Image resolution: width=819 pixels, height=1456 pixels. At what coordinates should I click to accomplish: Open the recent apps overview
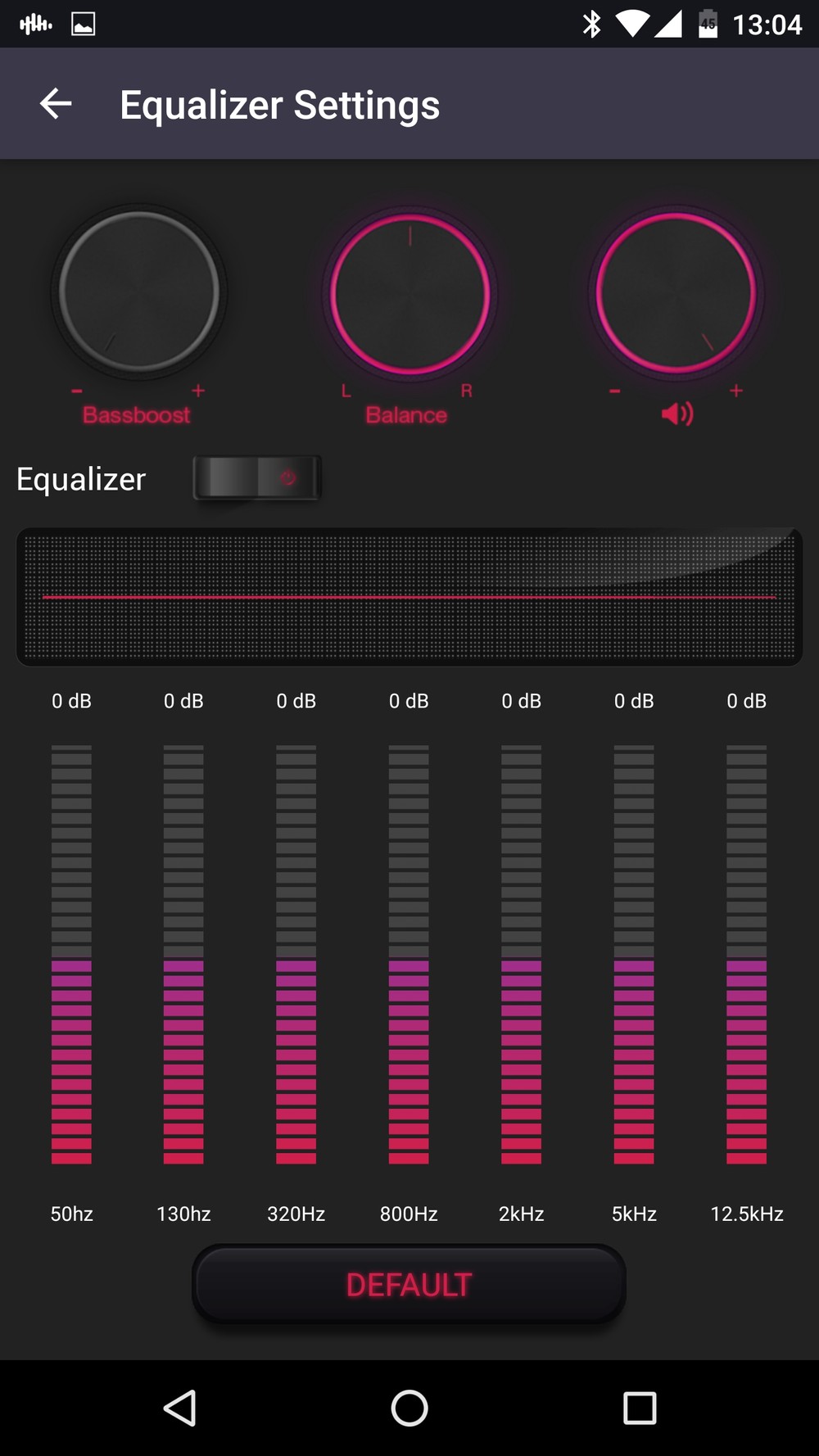tap(640, 1409)
